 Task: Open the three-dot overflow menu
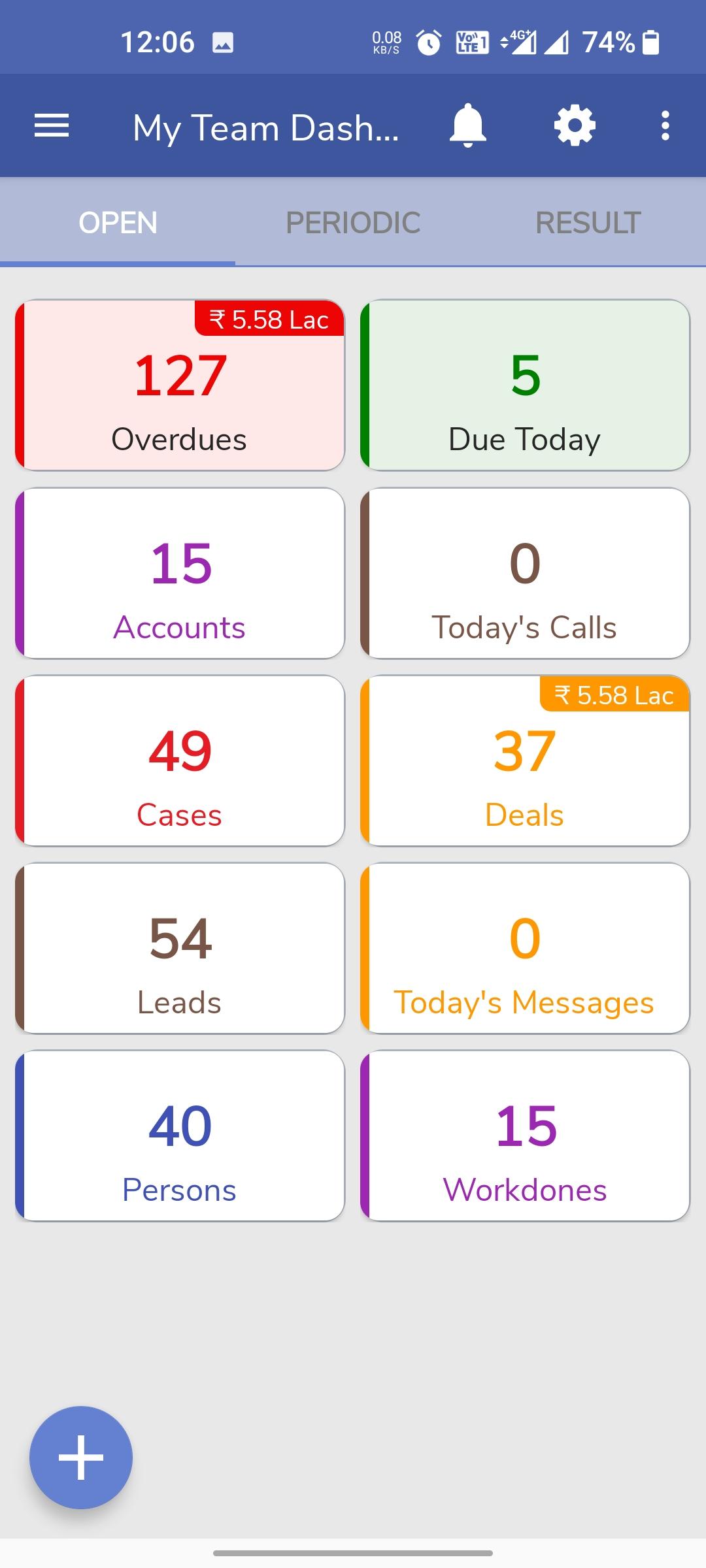[x=665, y=125]
